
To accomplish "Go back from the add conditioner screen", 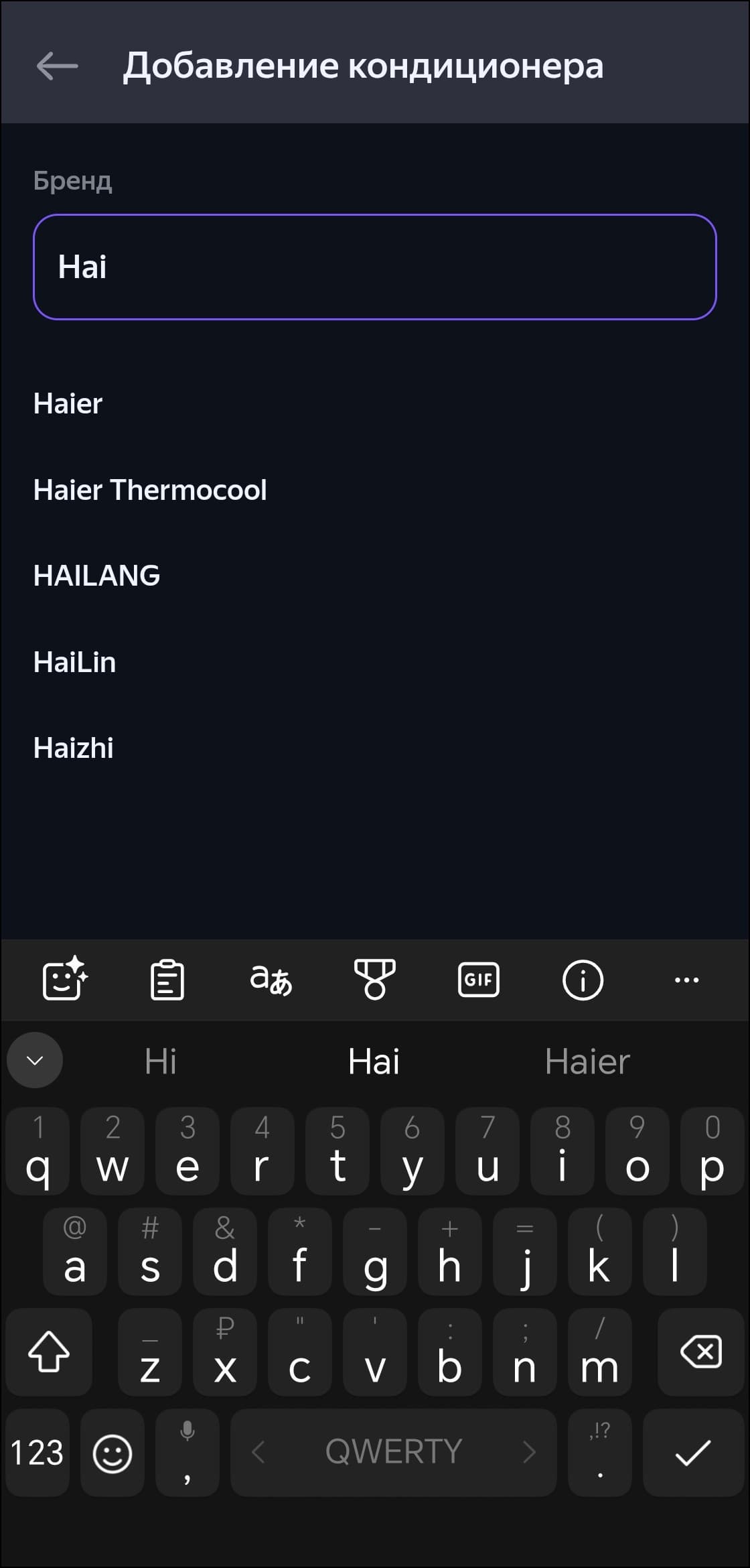I will (57, 66).
